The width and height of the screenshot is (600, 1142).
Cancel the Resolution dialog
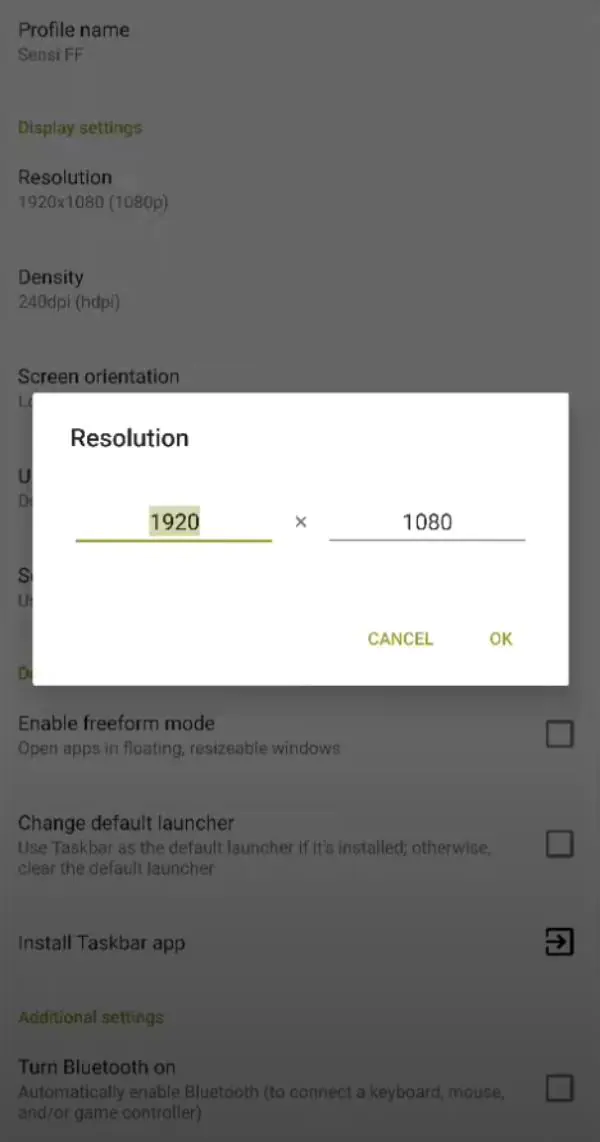click(x=400, y=639)
